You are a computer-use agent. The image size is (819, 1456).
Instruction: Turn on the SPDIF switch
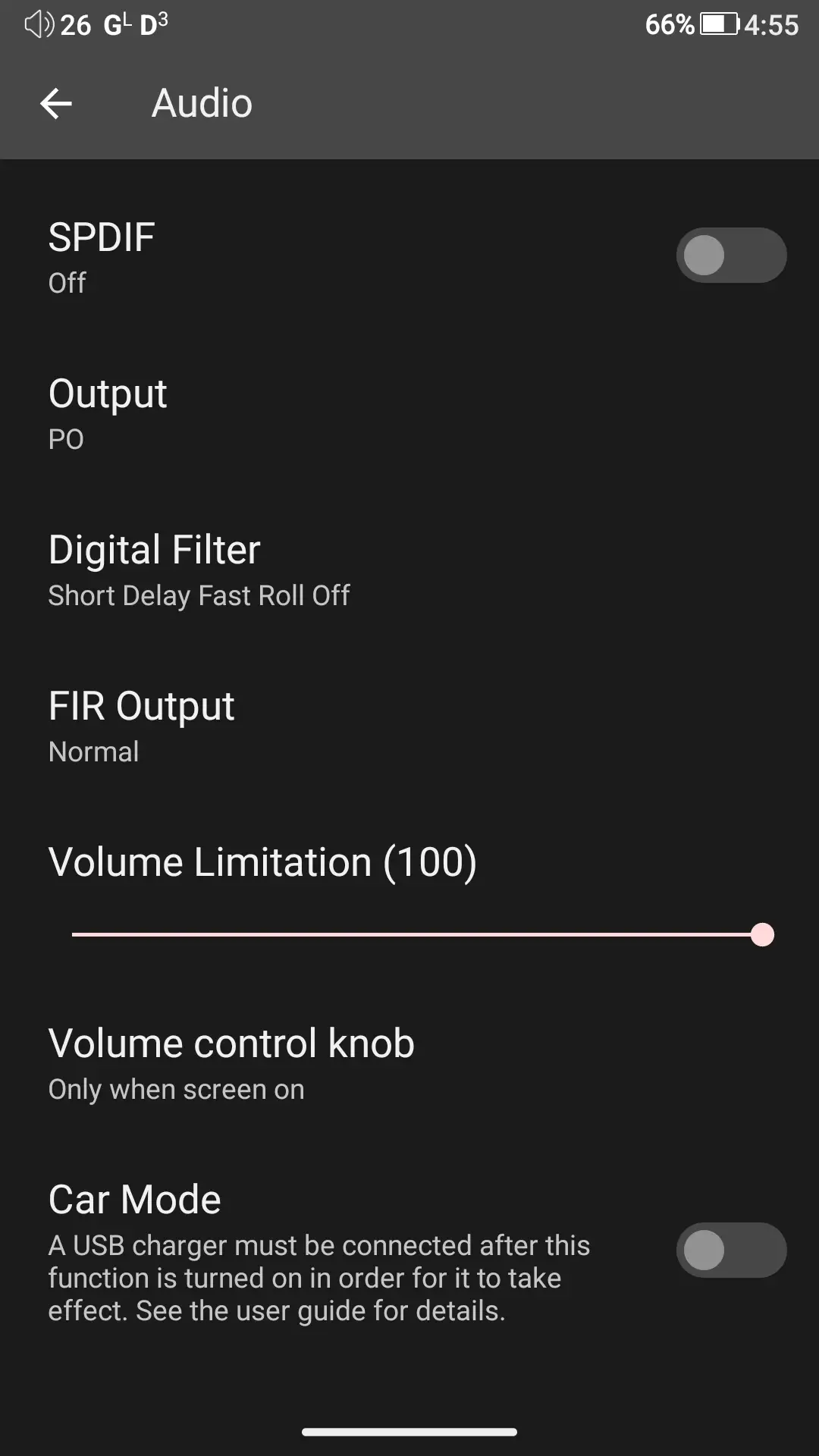tap(730, 256)
